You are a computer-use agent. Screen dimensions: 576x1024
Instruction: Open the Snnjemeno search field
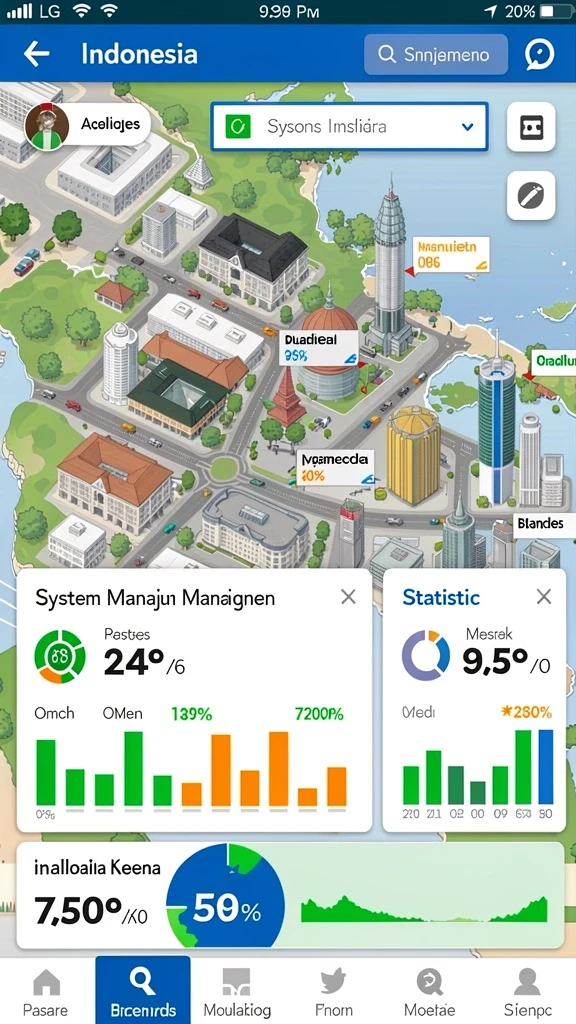coord(436,54)
